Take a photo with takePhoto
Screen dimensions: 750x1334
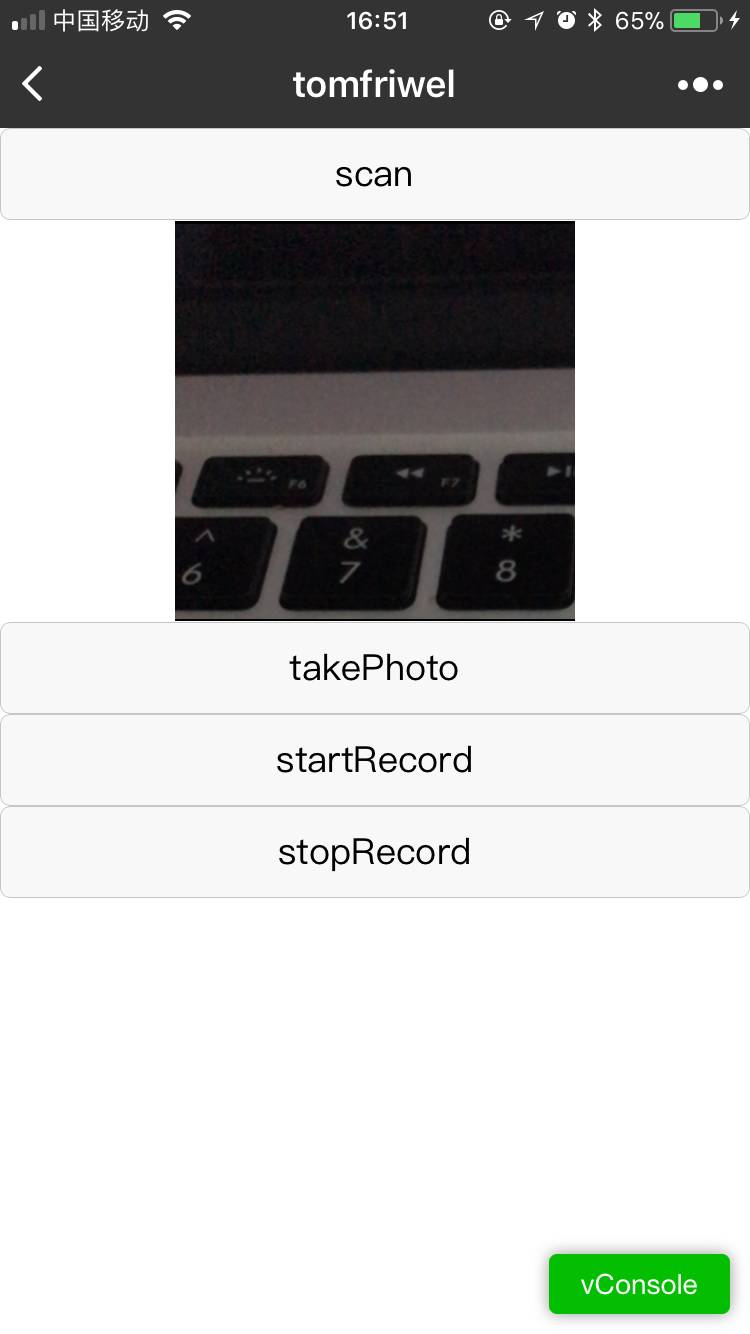click(x=374, y=667)
